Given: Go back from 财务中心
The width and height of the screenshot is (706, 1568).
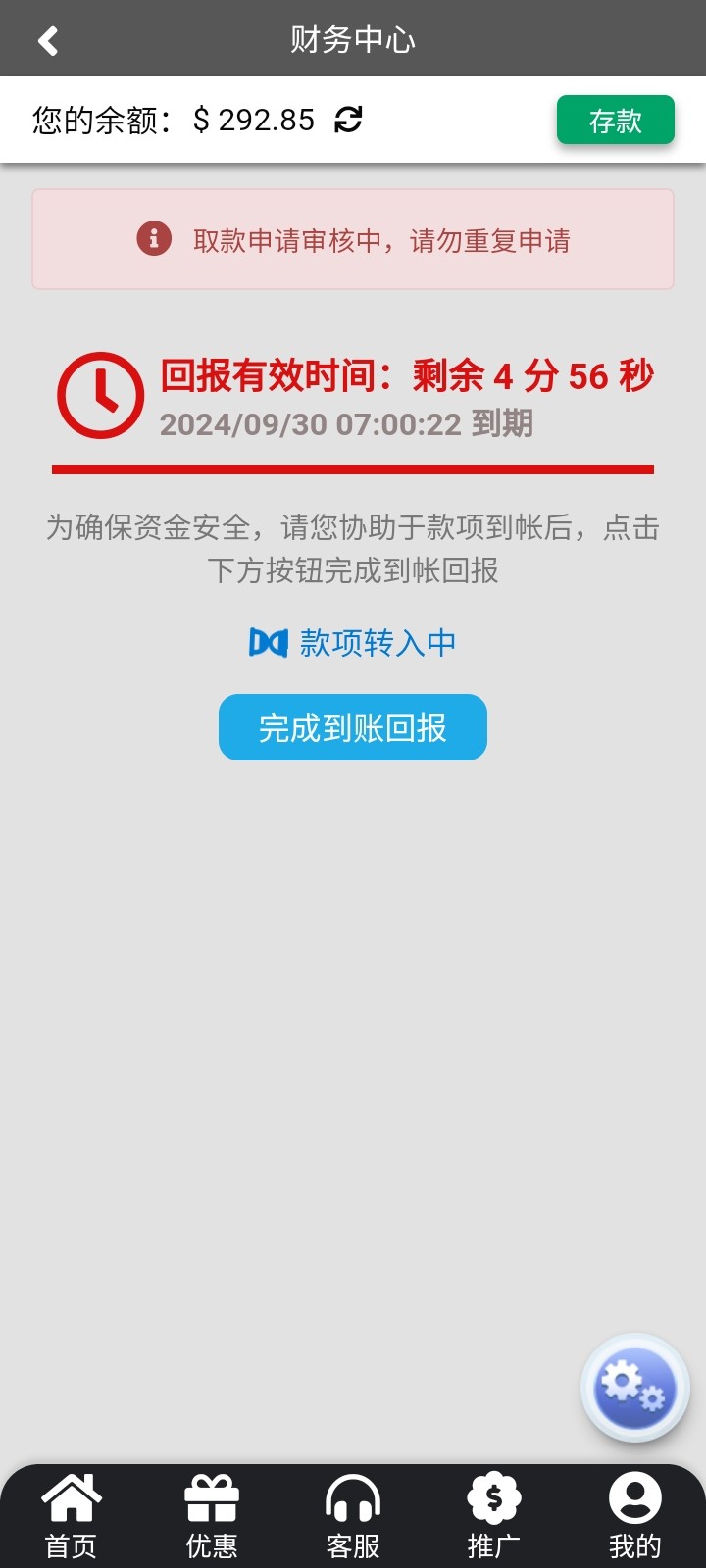Looking at the screenshot, I should pos(48,40).
